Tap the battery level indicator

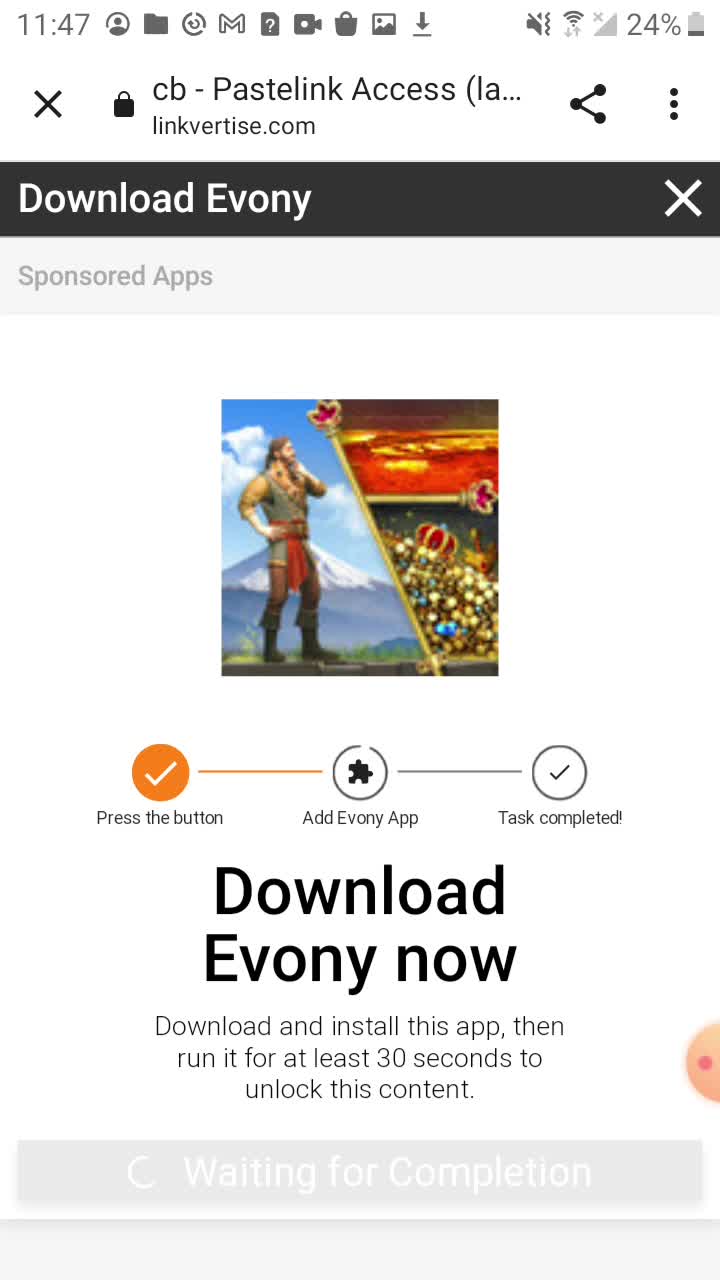tap(699, 23)
